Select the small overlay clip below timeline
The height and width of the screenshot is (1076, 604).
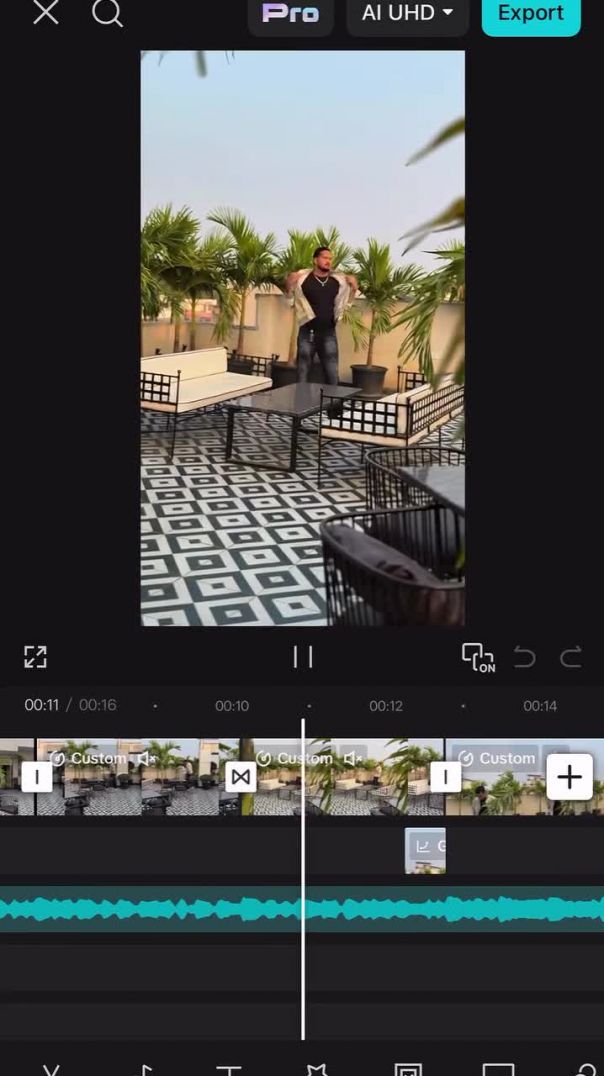(x=425, y=850)
